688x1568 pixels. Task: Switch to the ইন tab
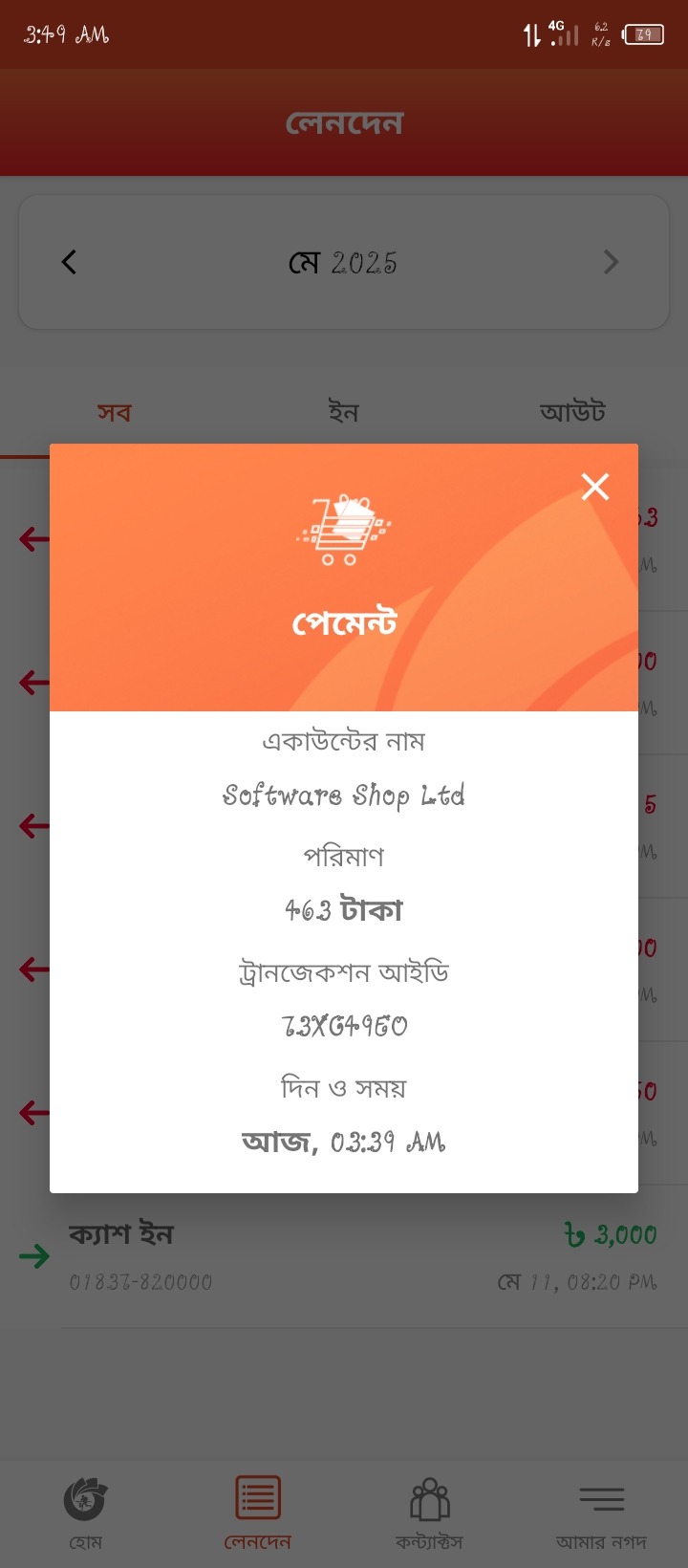click(x=343, y=412)
